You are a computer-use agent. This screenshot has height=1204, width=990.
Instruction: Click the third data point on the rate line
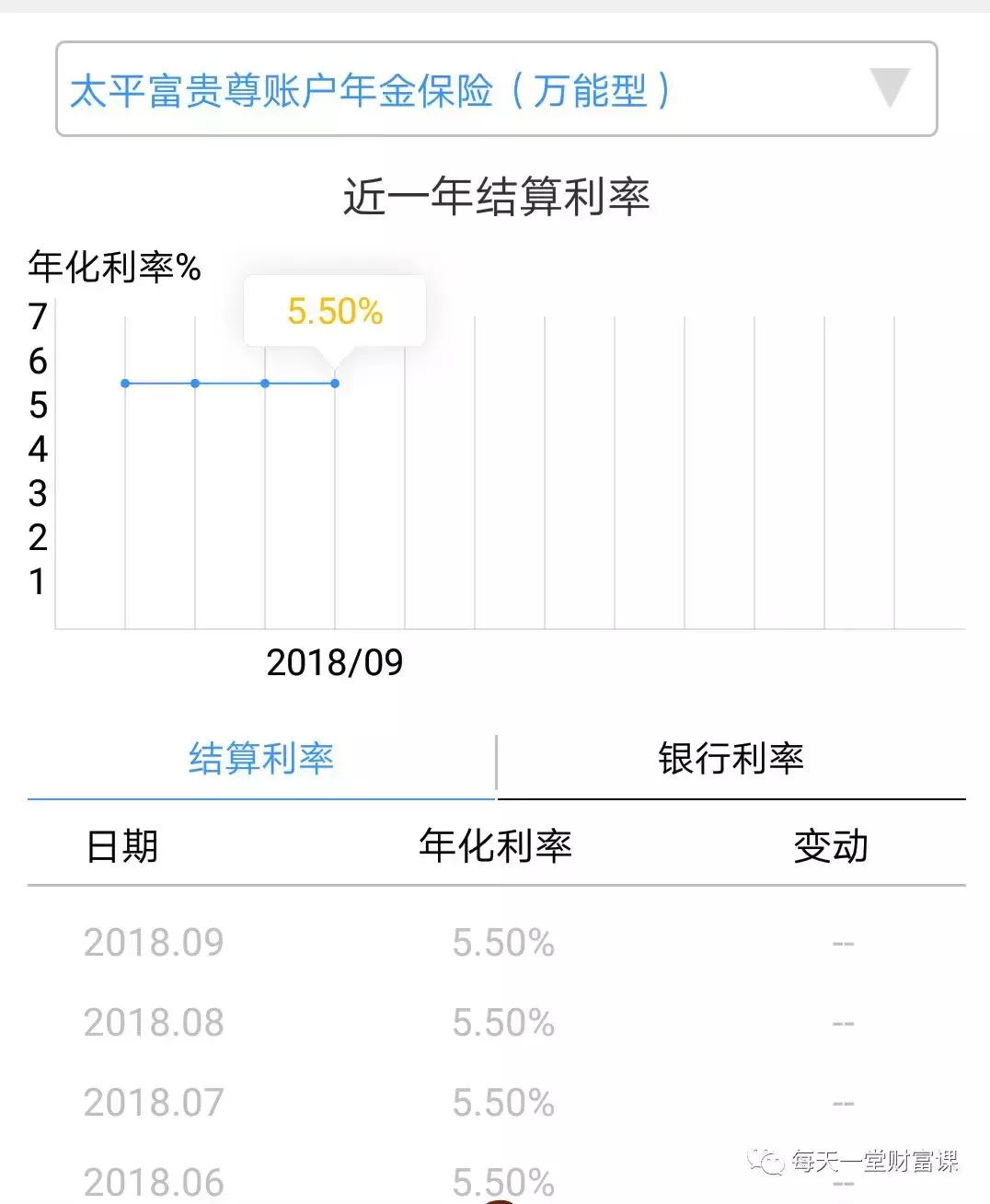[x=265, y=382]
